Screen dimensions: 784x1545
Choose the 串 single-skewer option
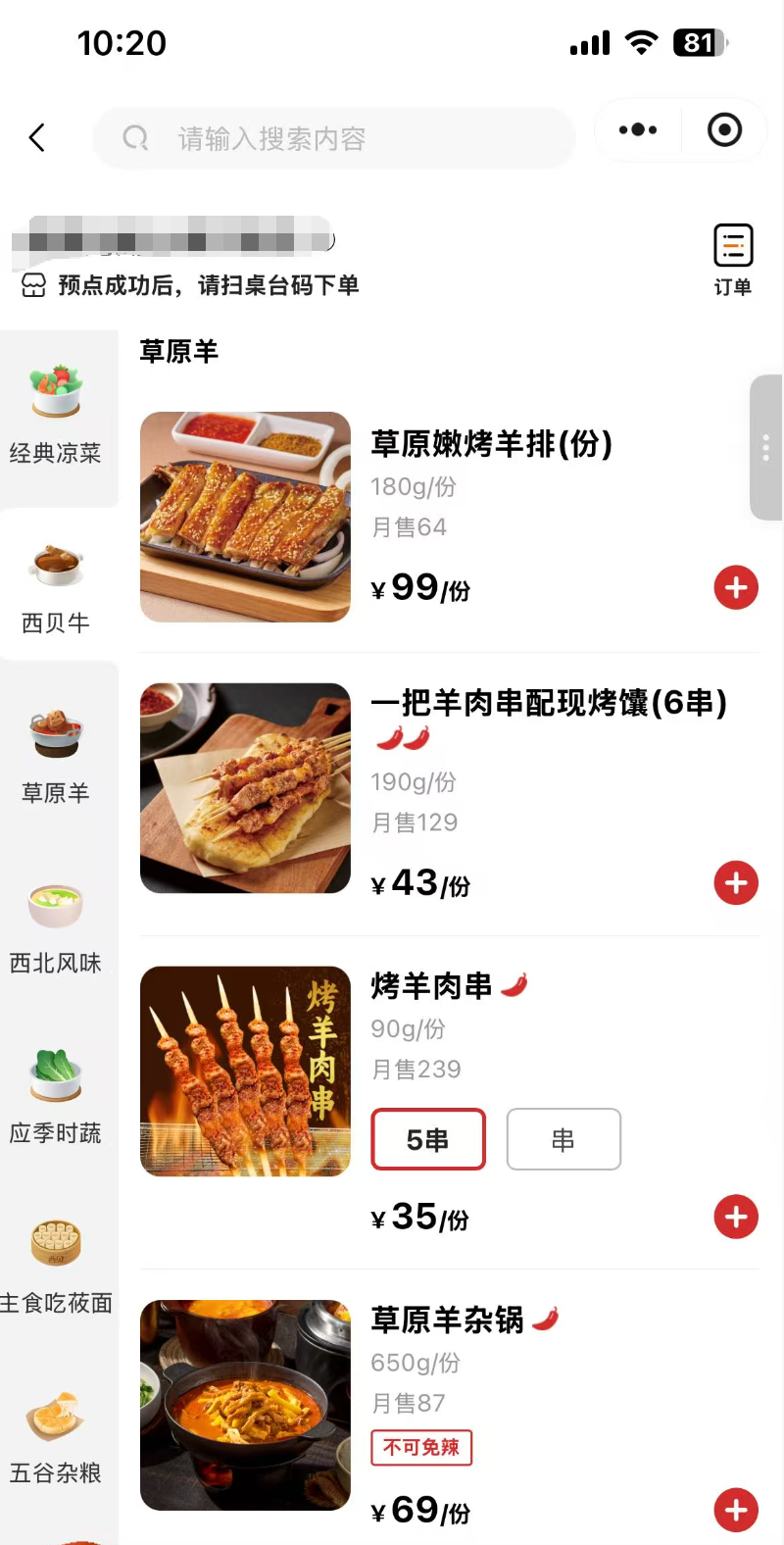tap(563, 1139)
